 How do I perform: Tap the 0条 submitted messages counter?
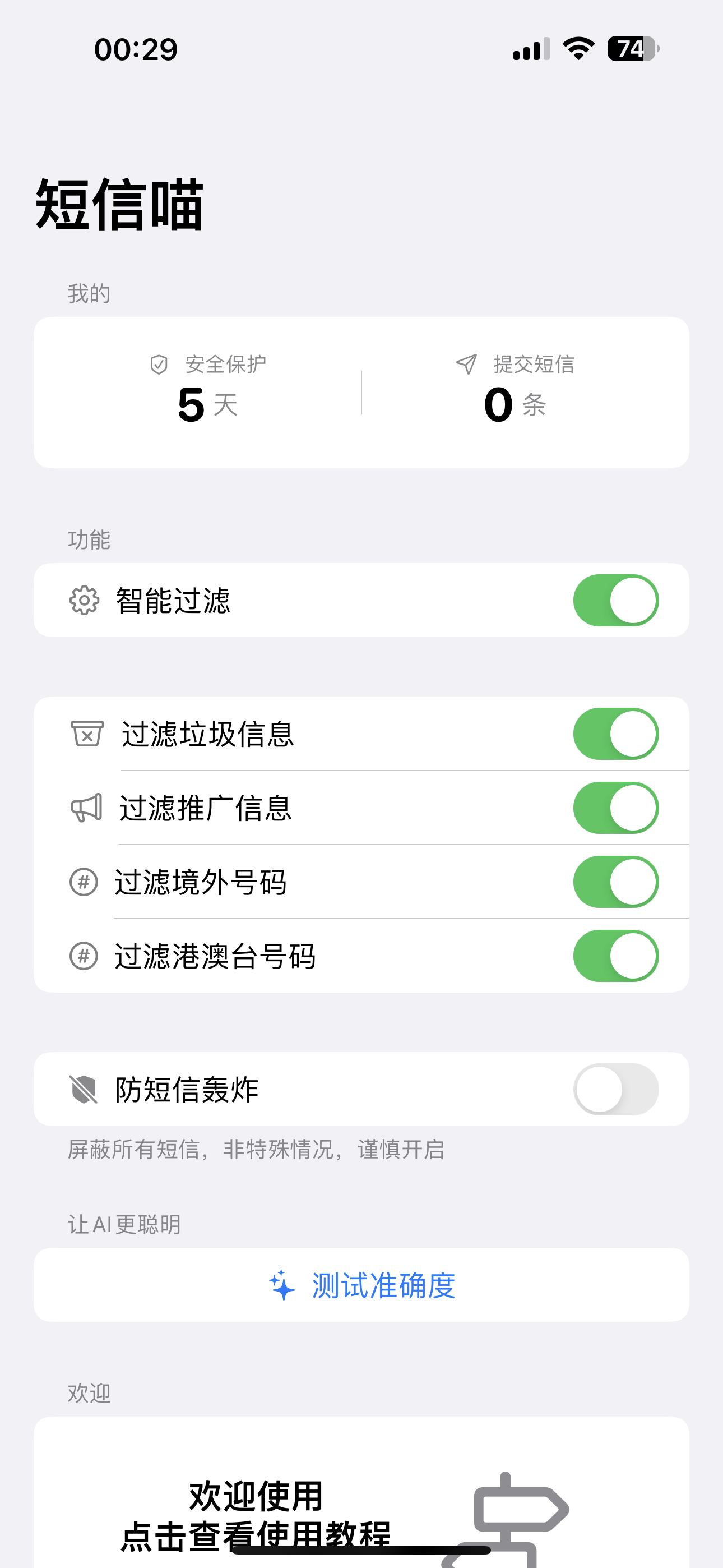tap(513, 405)
